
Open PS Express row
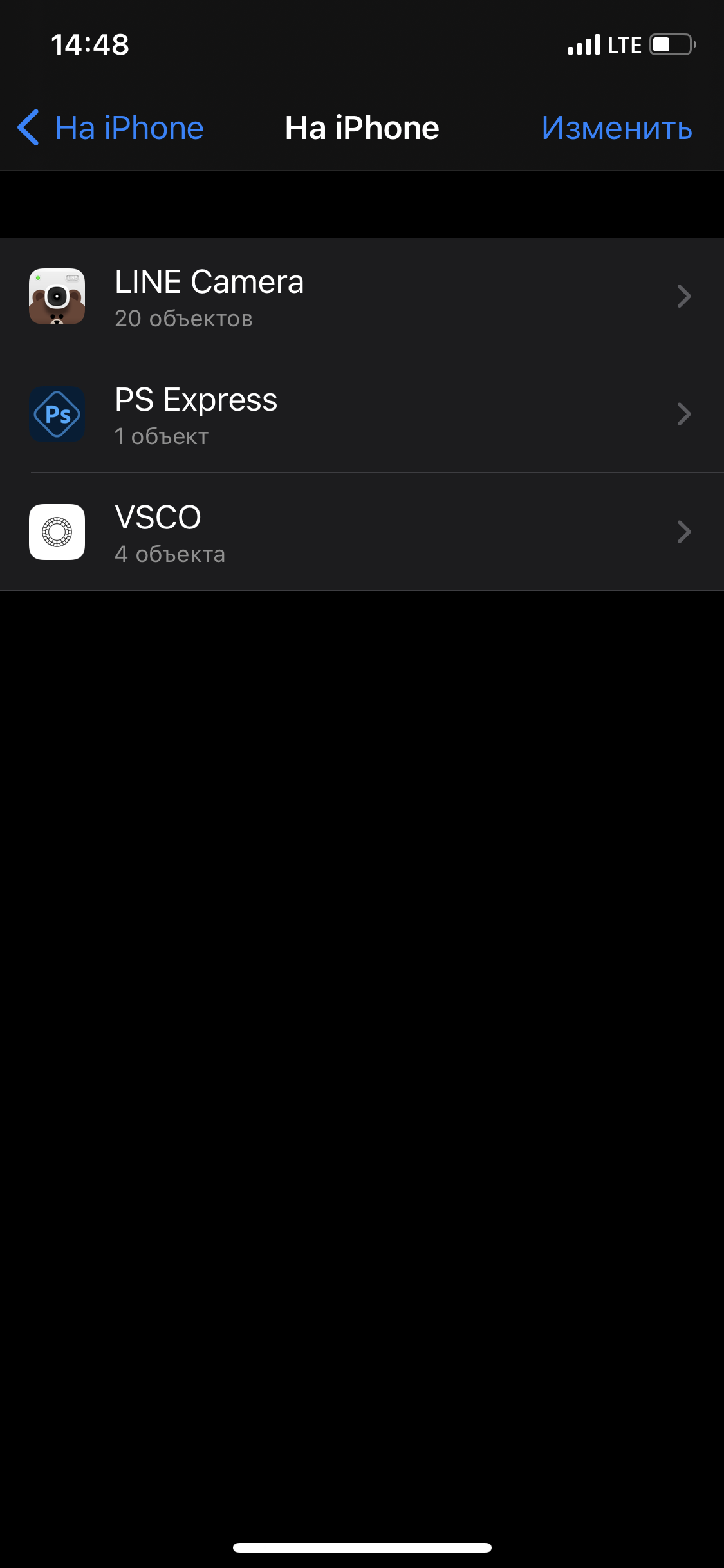pyautogui.click(x=362, y=415)
